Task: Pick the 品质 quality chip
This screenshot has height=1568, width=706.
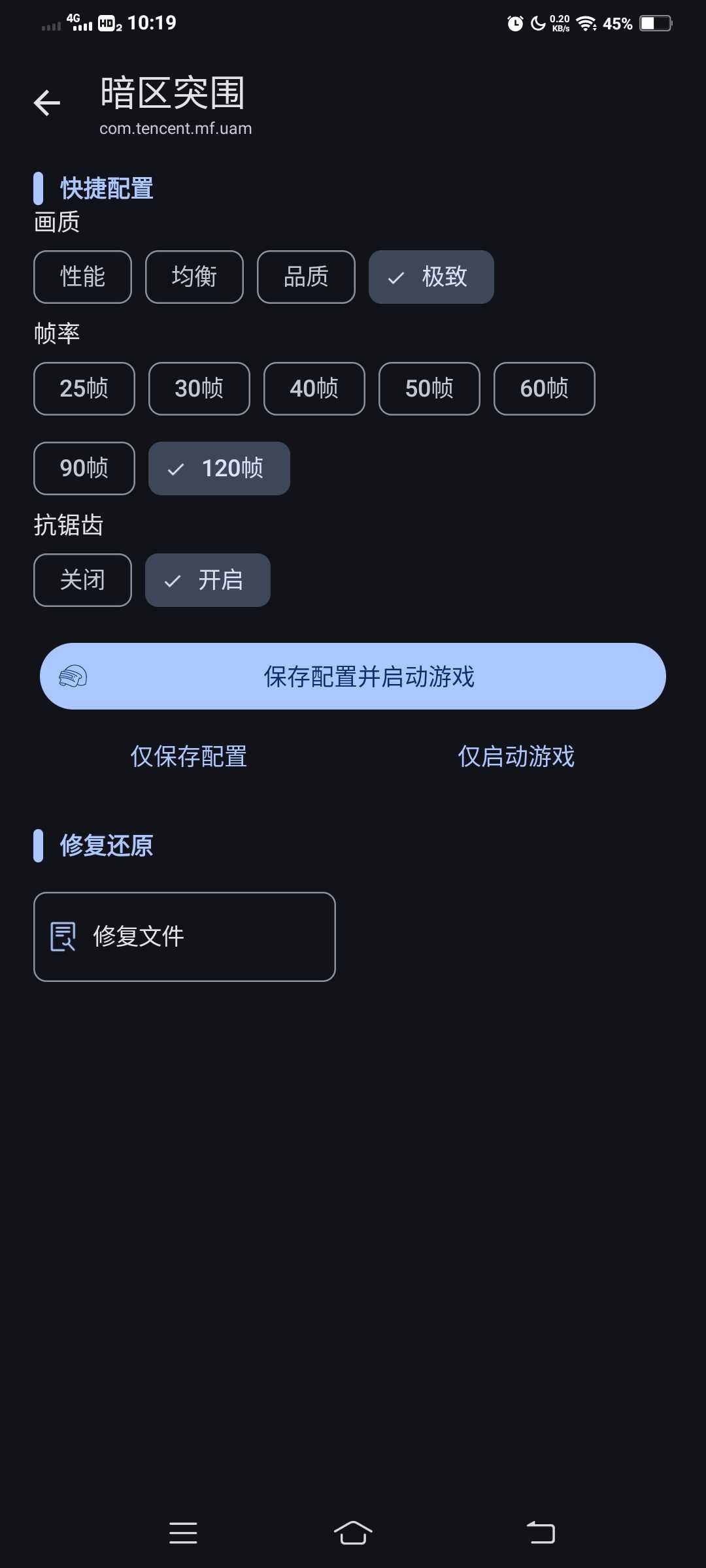Action: click(x=306, y=277)
